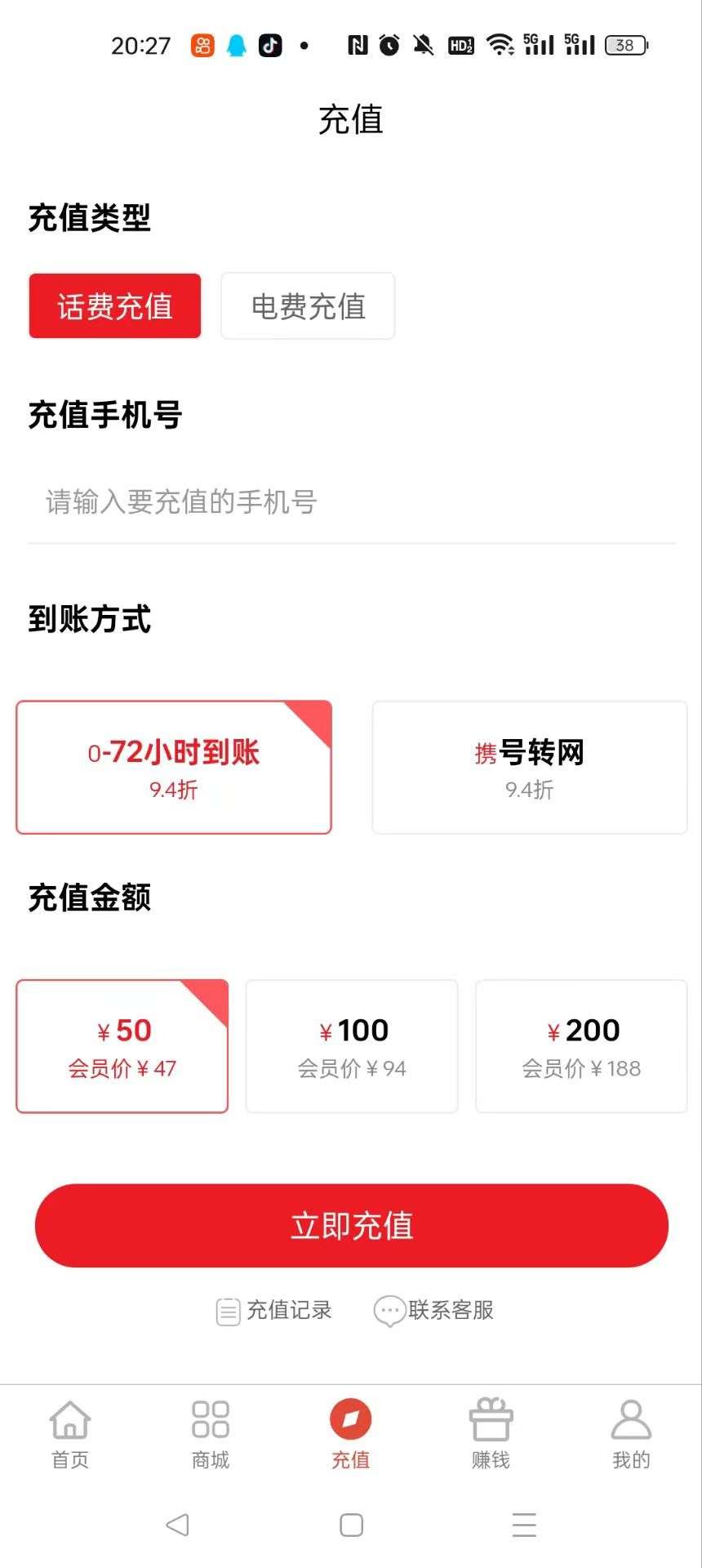Open 充值记录 recharge history
The width and height of the screenshot is (702, 1568).
point(274,1311)
